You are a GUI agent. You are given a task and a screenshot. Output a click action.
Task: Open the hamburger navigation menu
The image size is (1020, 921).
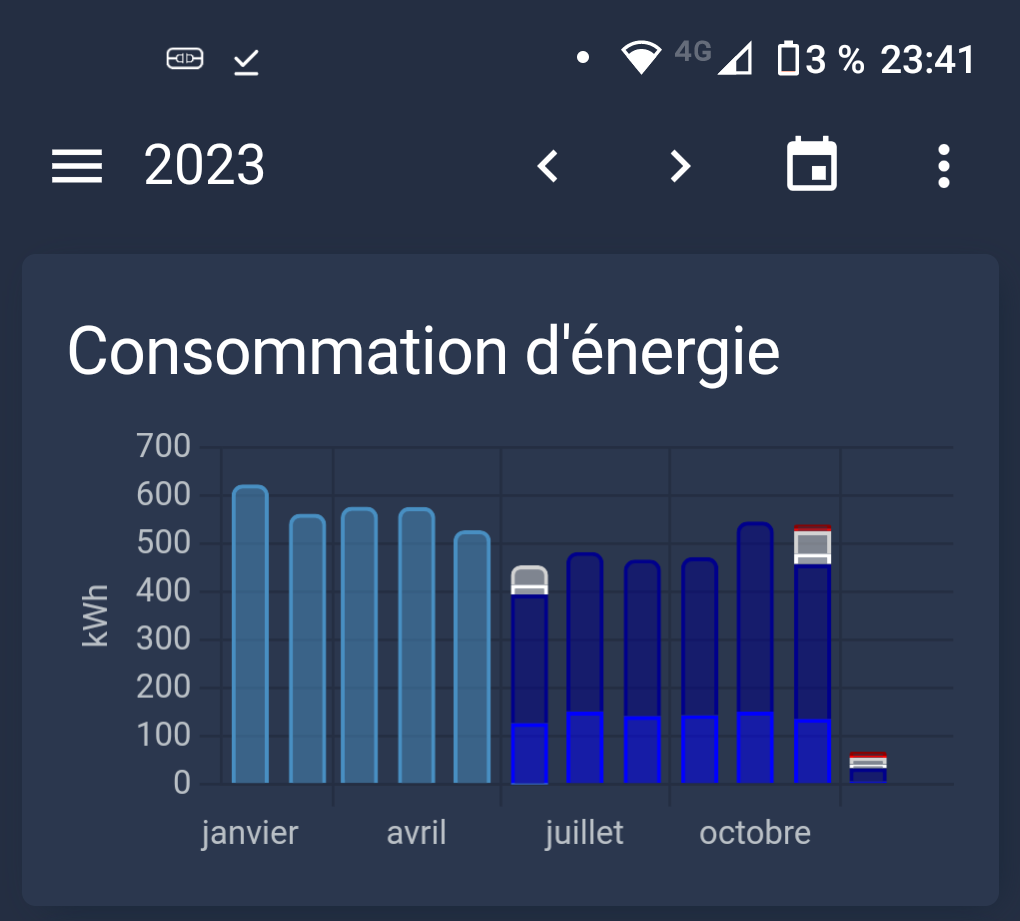tap(77, 166)
